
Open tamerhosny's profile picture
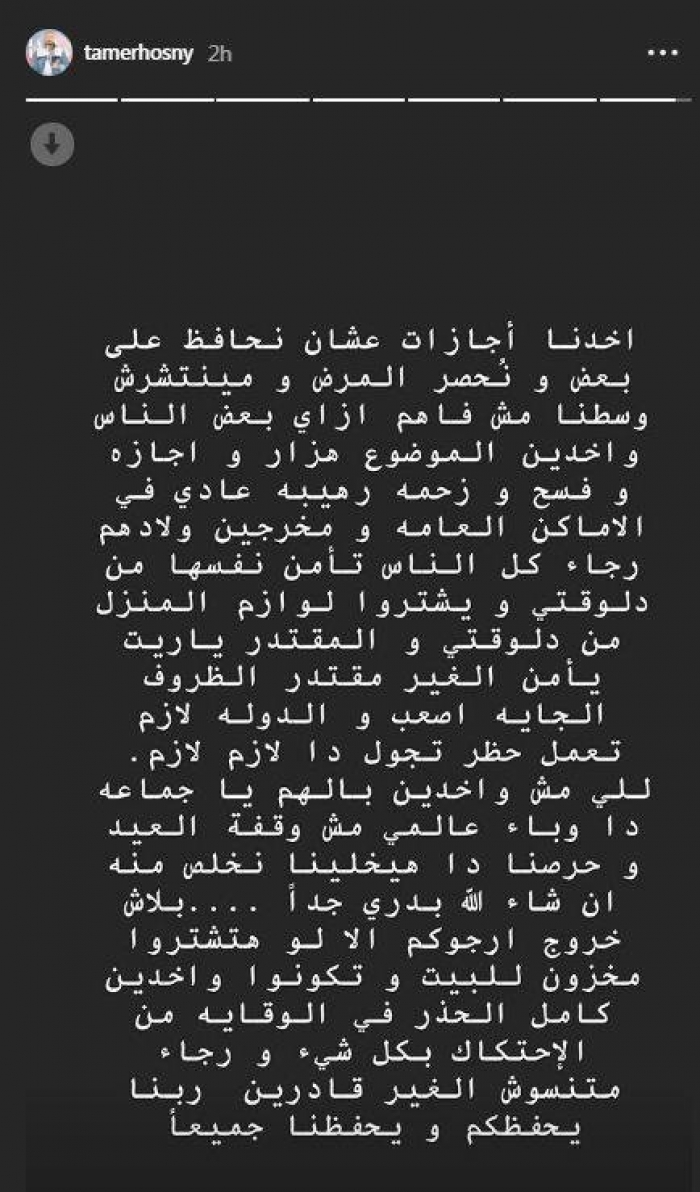tap(48, 52)
